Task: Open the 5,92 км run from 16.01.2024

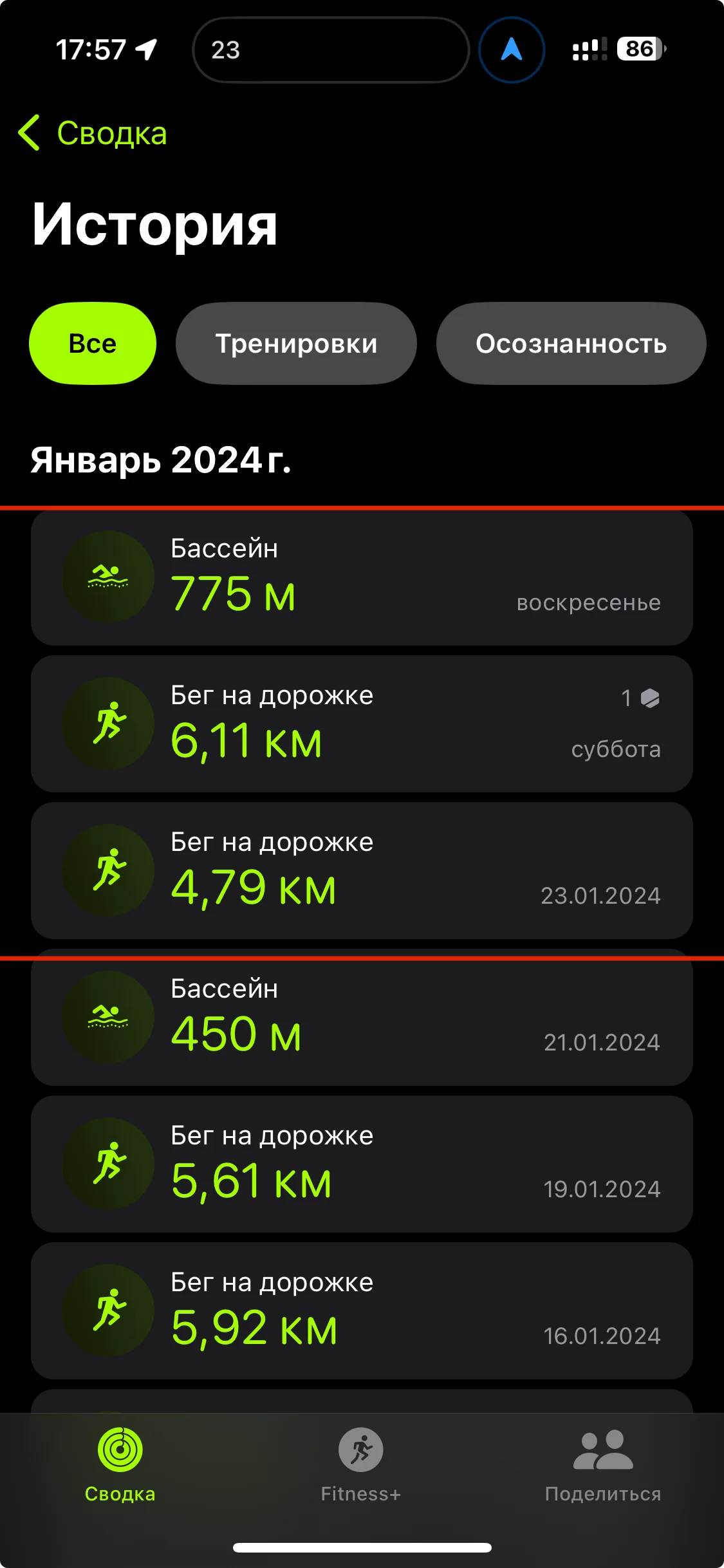Action: click(x=362, y=1311)
